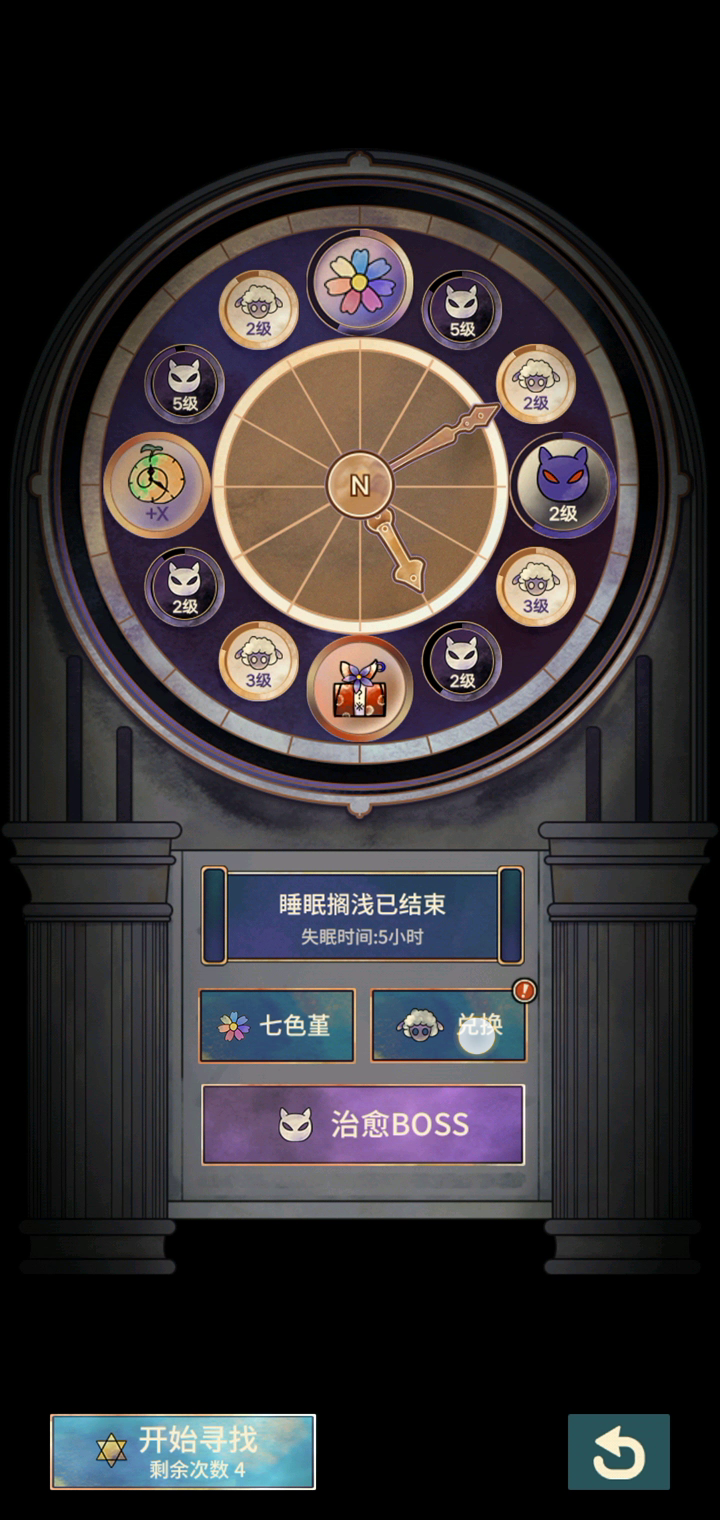Select 治愈BOSS
The height and width of the screenshot is (1520, 720).
click(x=363, y=1125)
